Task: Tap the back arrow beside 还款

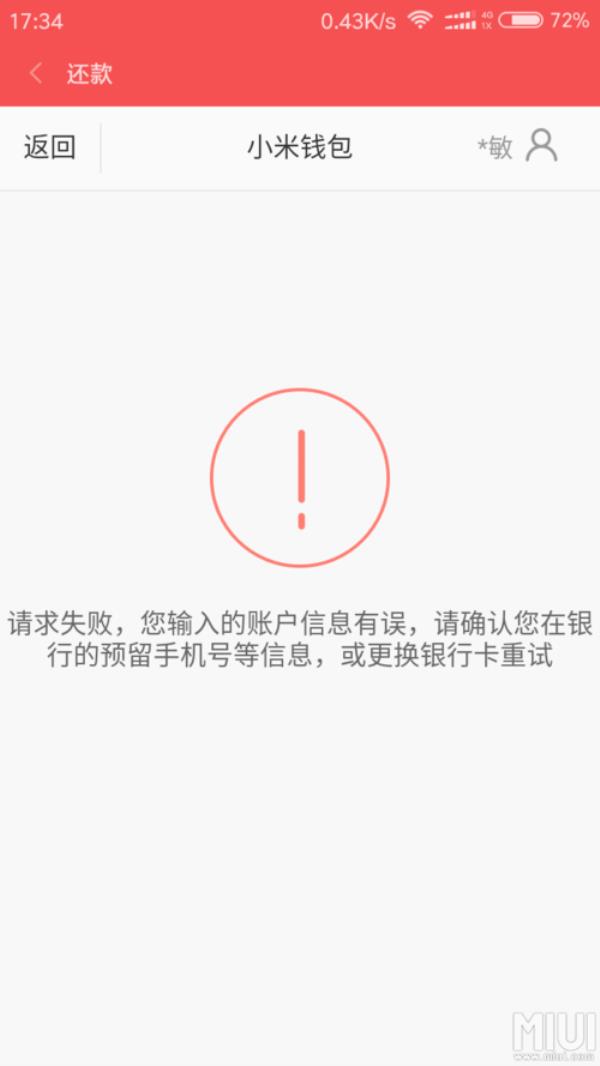Action: point(37,74)
